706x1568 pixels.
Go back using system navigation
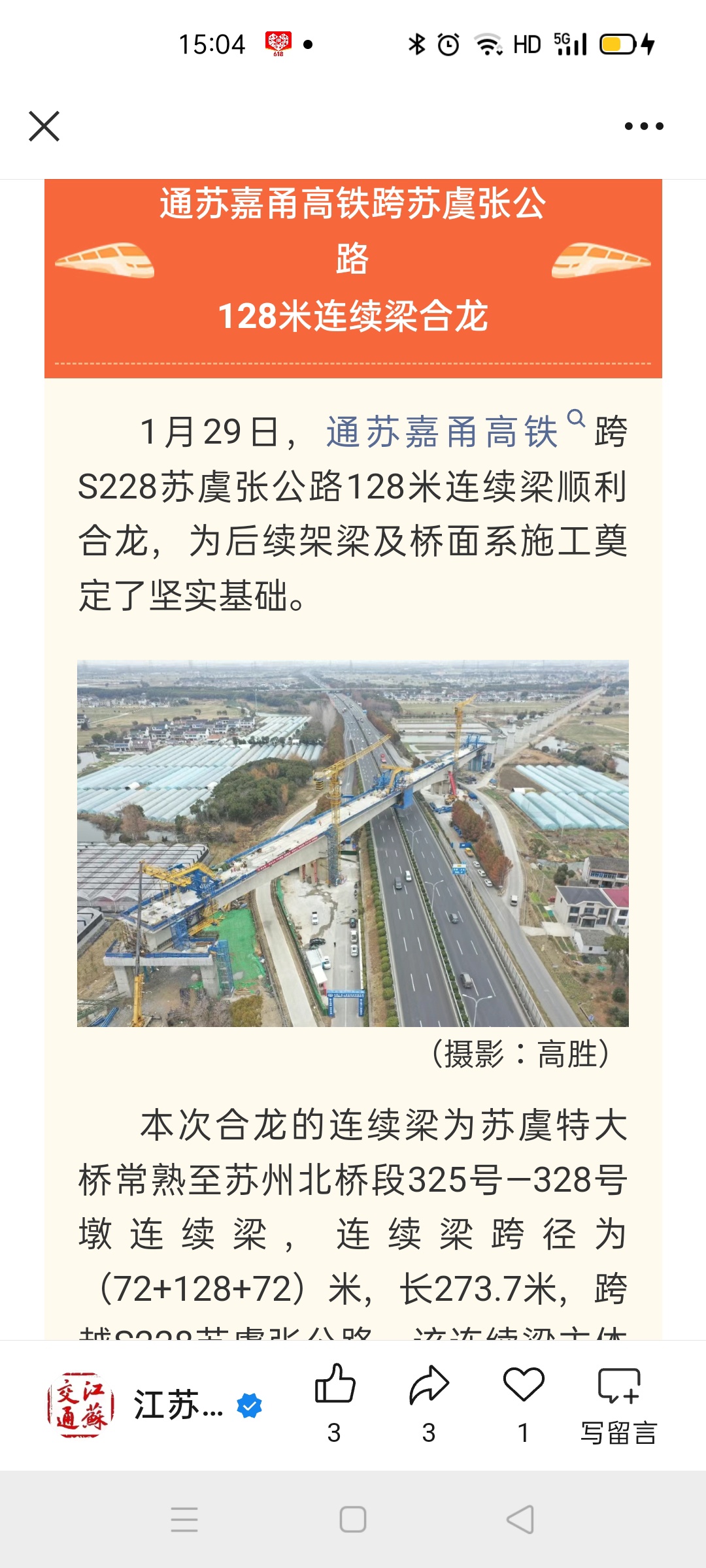[520, 1520]
